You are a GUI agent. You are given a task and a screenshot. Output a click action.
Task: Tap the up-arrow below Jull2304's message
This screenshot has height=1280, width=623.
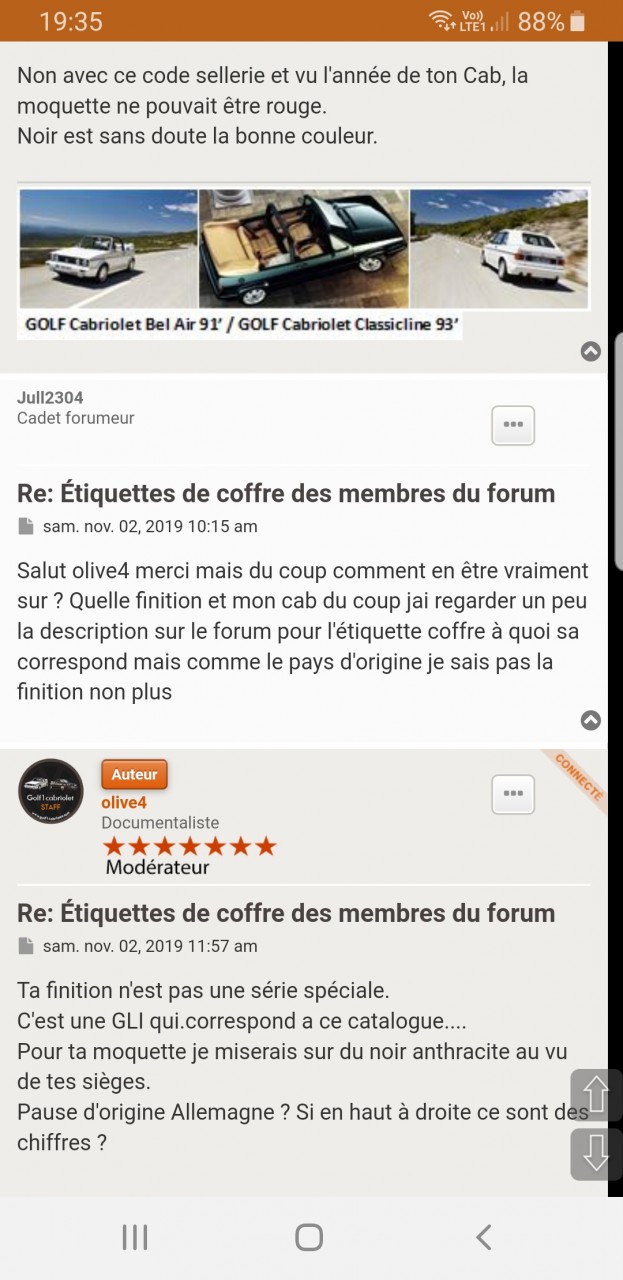591,720
